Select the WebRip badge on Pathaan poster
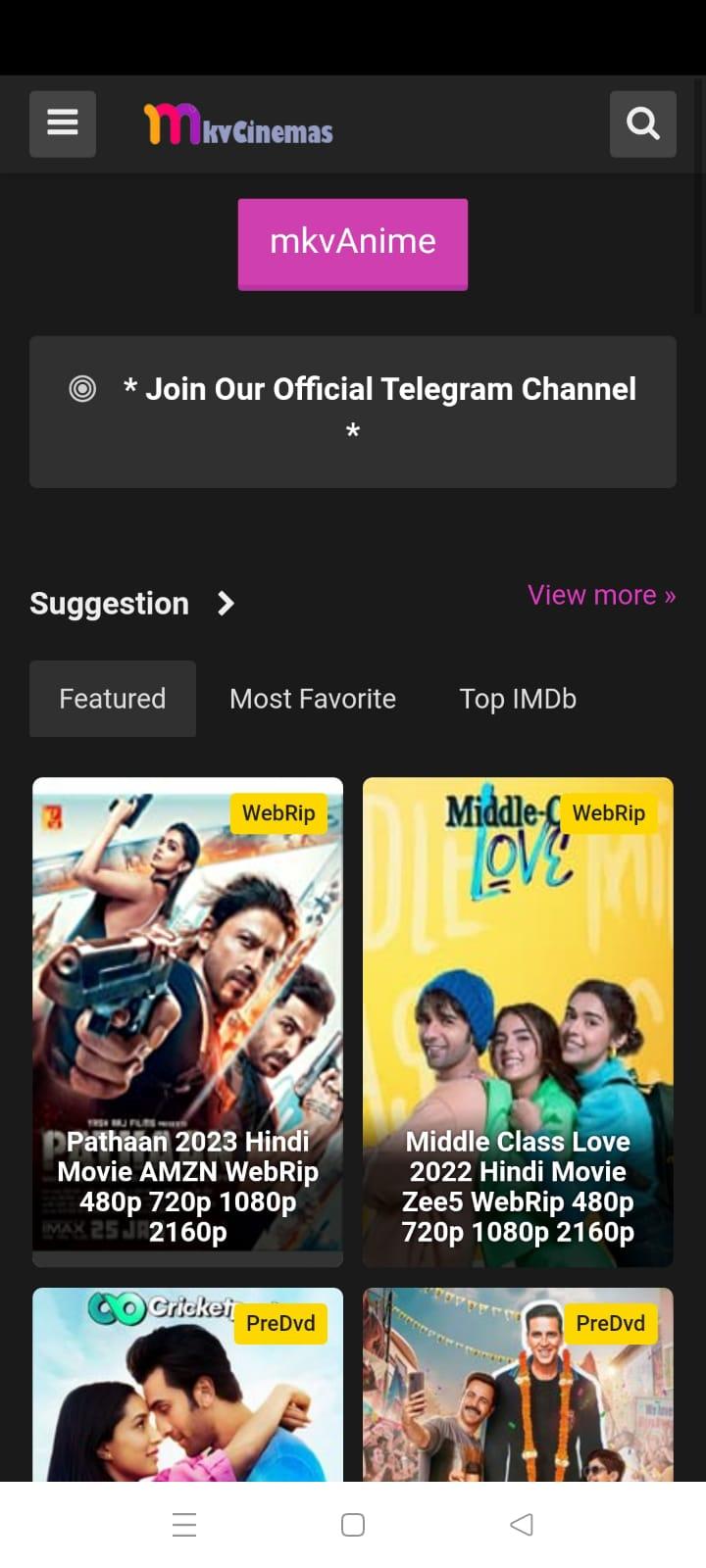The height and width of the screenshot is (1568, 706). click(x=278, y=813)
